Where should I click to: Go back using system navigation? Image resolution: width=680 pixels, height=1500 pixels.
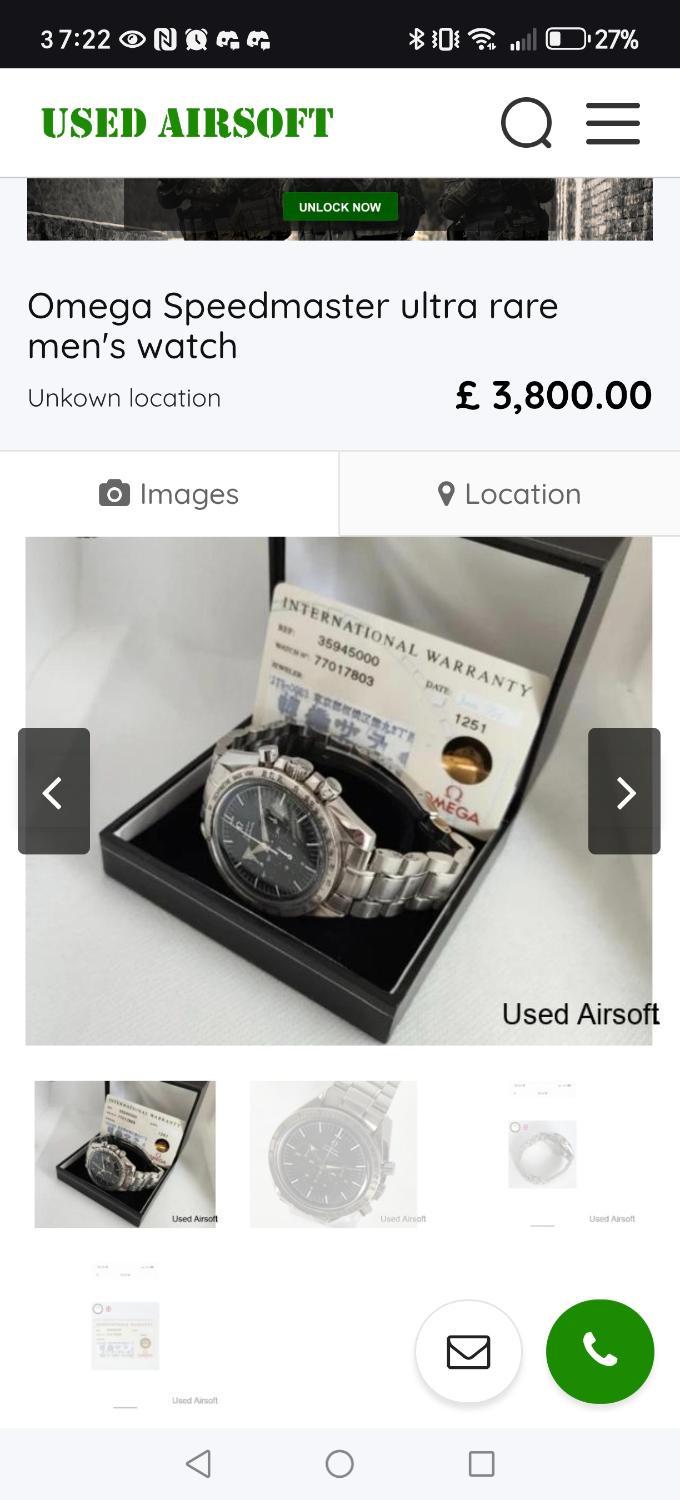coord(198,1464)
